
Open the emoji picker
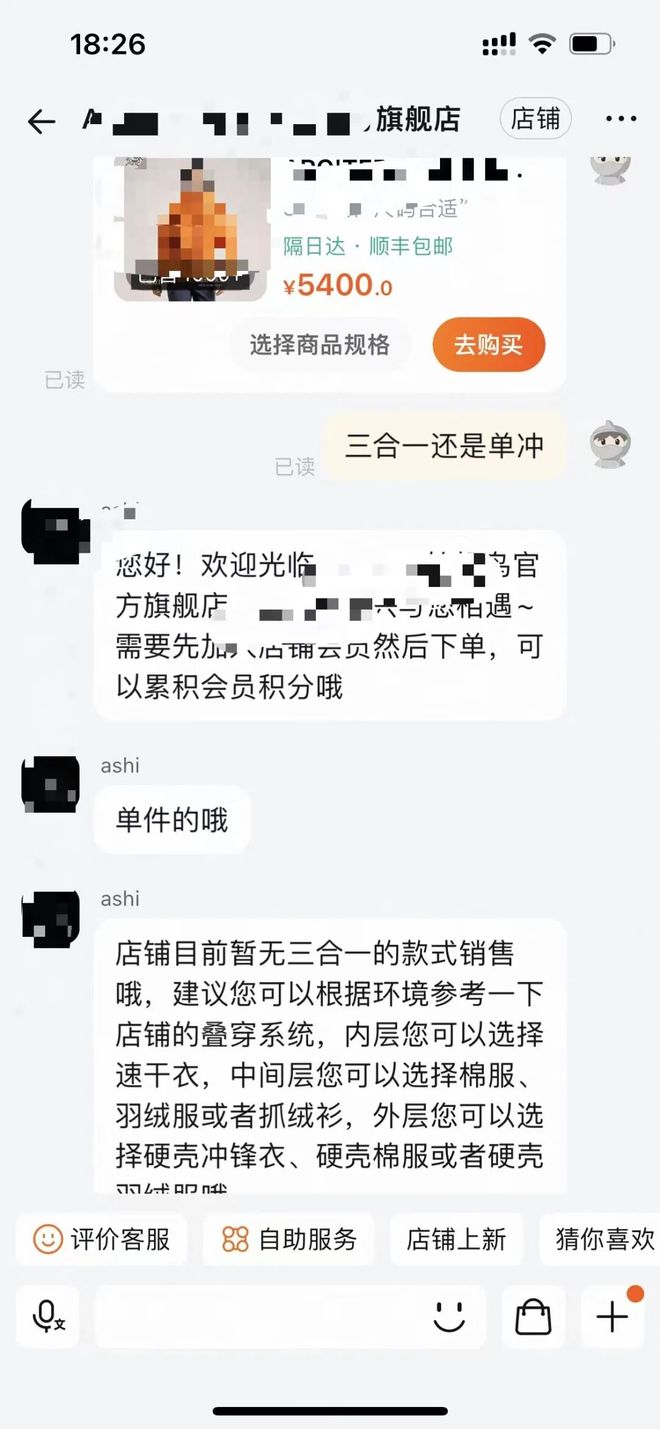point(449,1316)
